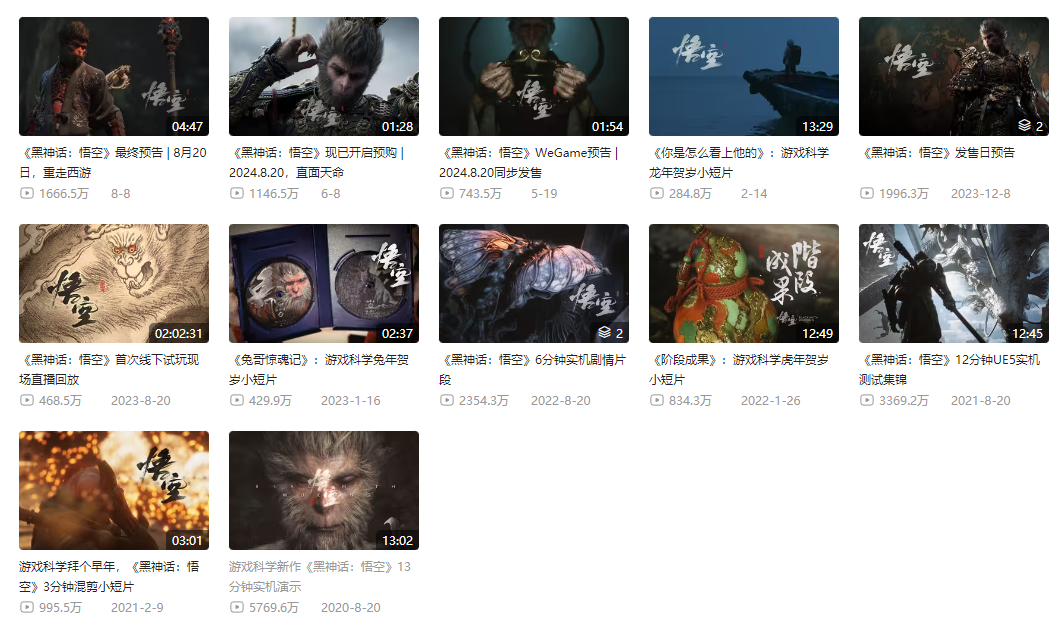Image resolution: width=1060 pixels, height=627 pixels.
Task: Play the 13分钟实机演示 video
Action: coord(324,490)
